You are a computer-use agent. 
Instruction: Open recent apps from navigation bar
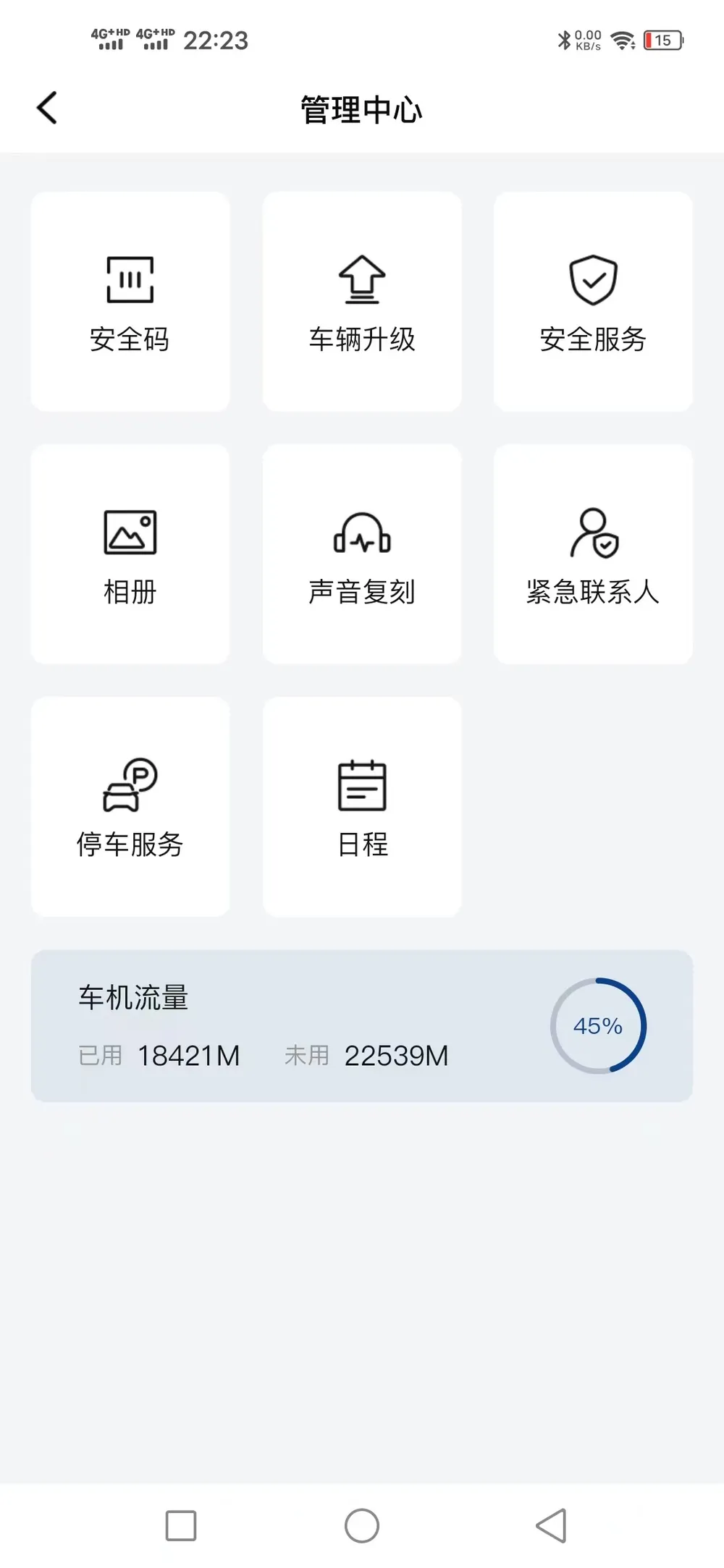181,1526
